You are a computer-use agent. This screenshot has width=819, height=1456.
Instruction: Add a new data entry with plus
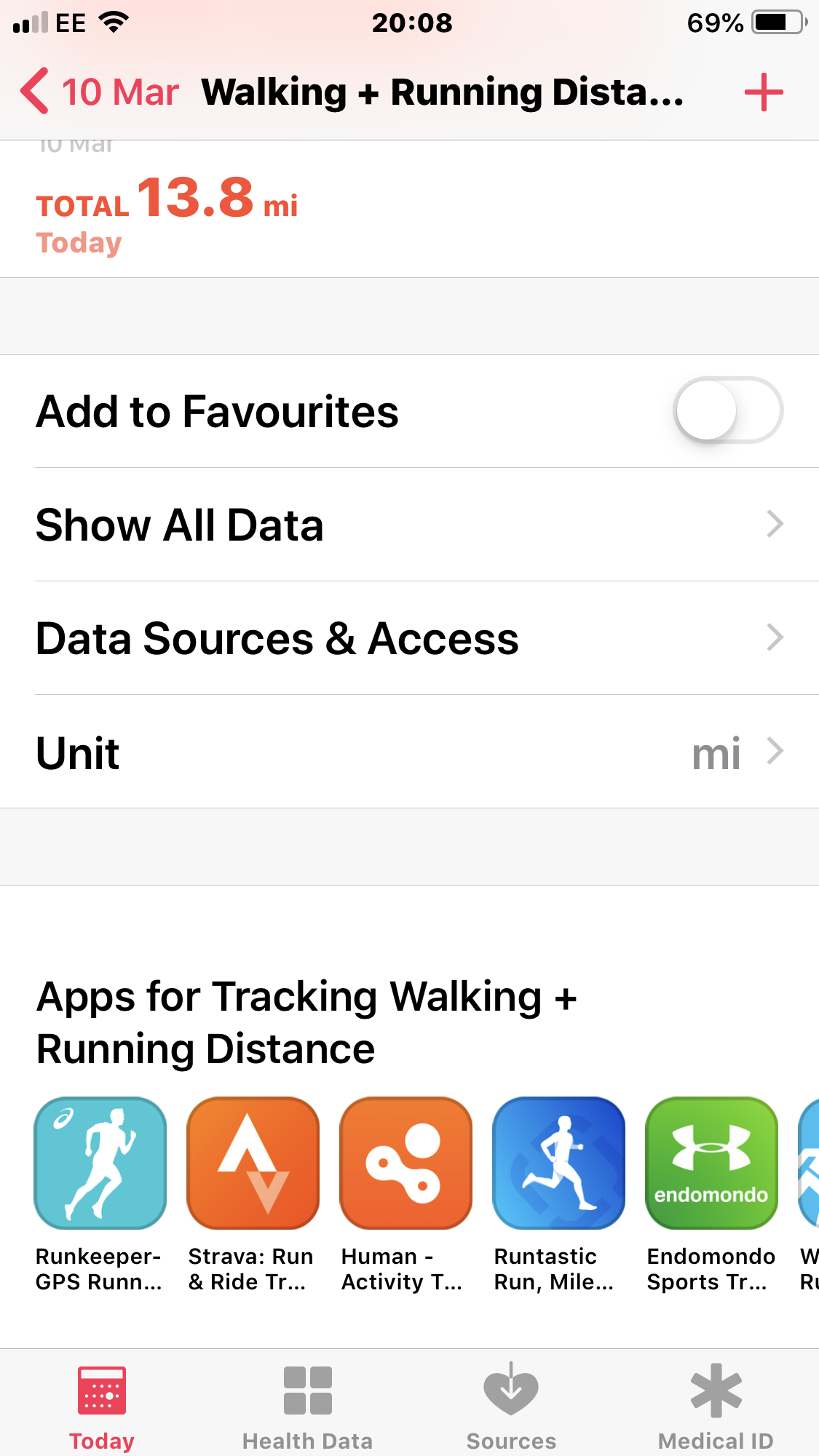(x=764, y=92)
